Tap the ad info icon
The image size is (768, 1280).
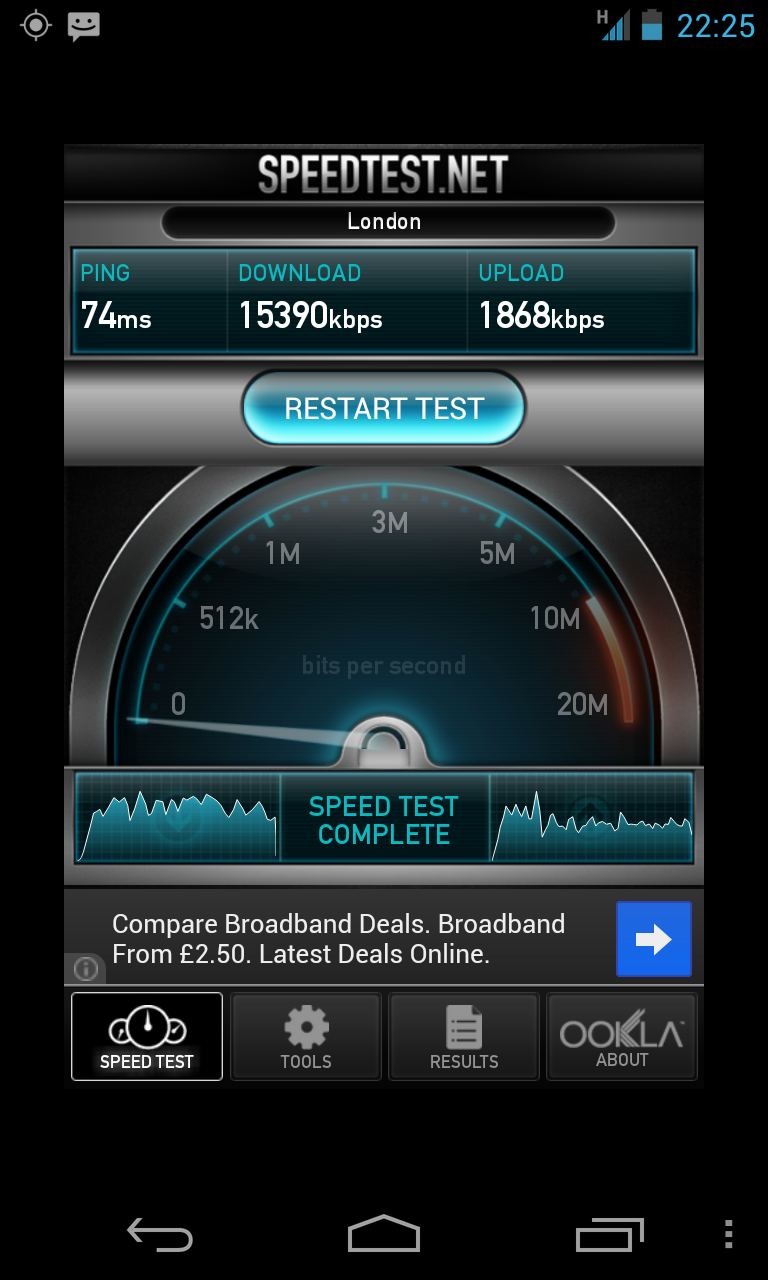(x=86, y=968)
